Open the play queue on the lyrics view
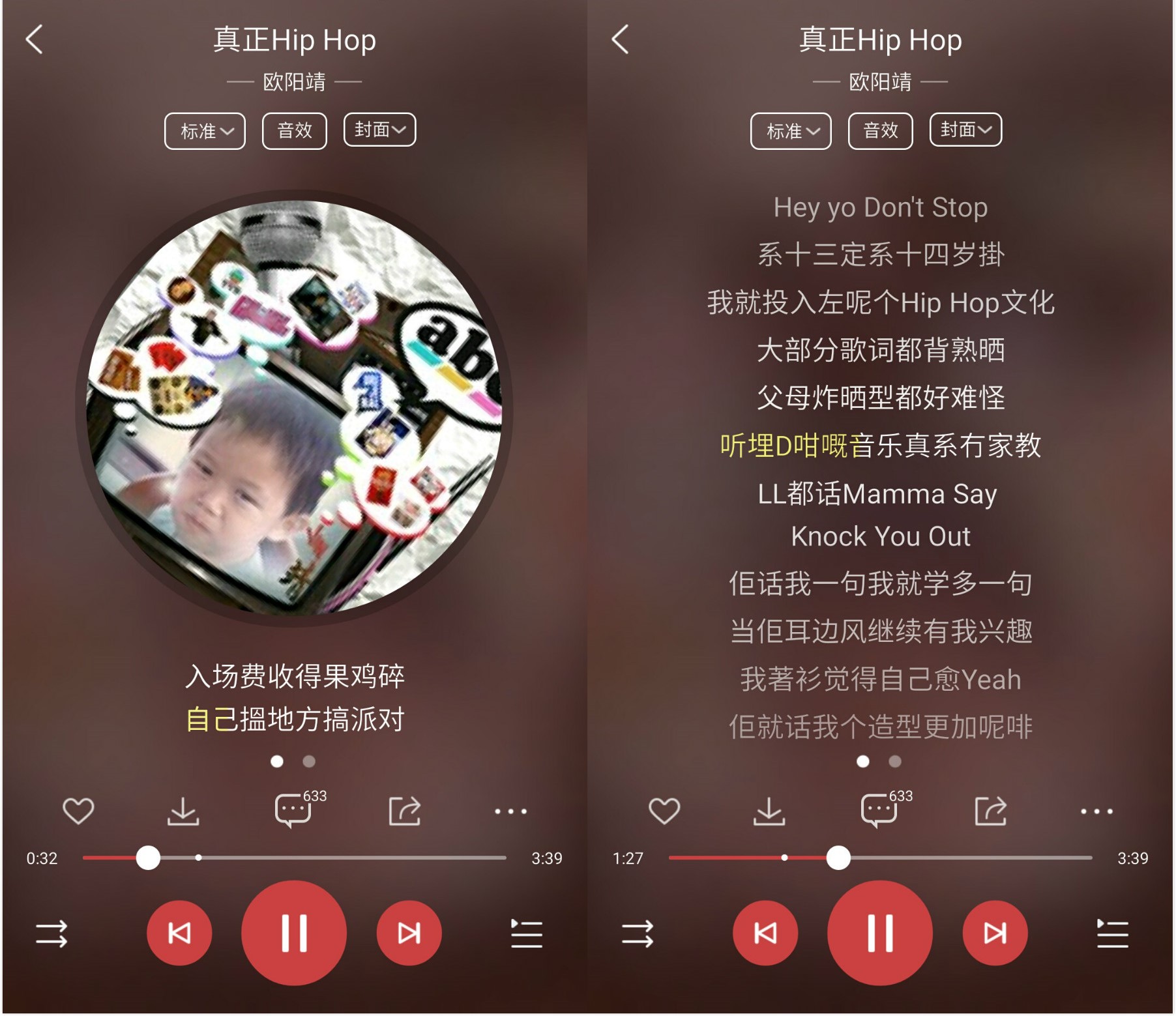 pos(1112,933)
